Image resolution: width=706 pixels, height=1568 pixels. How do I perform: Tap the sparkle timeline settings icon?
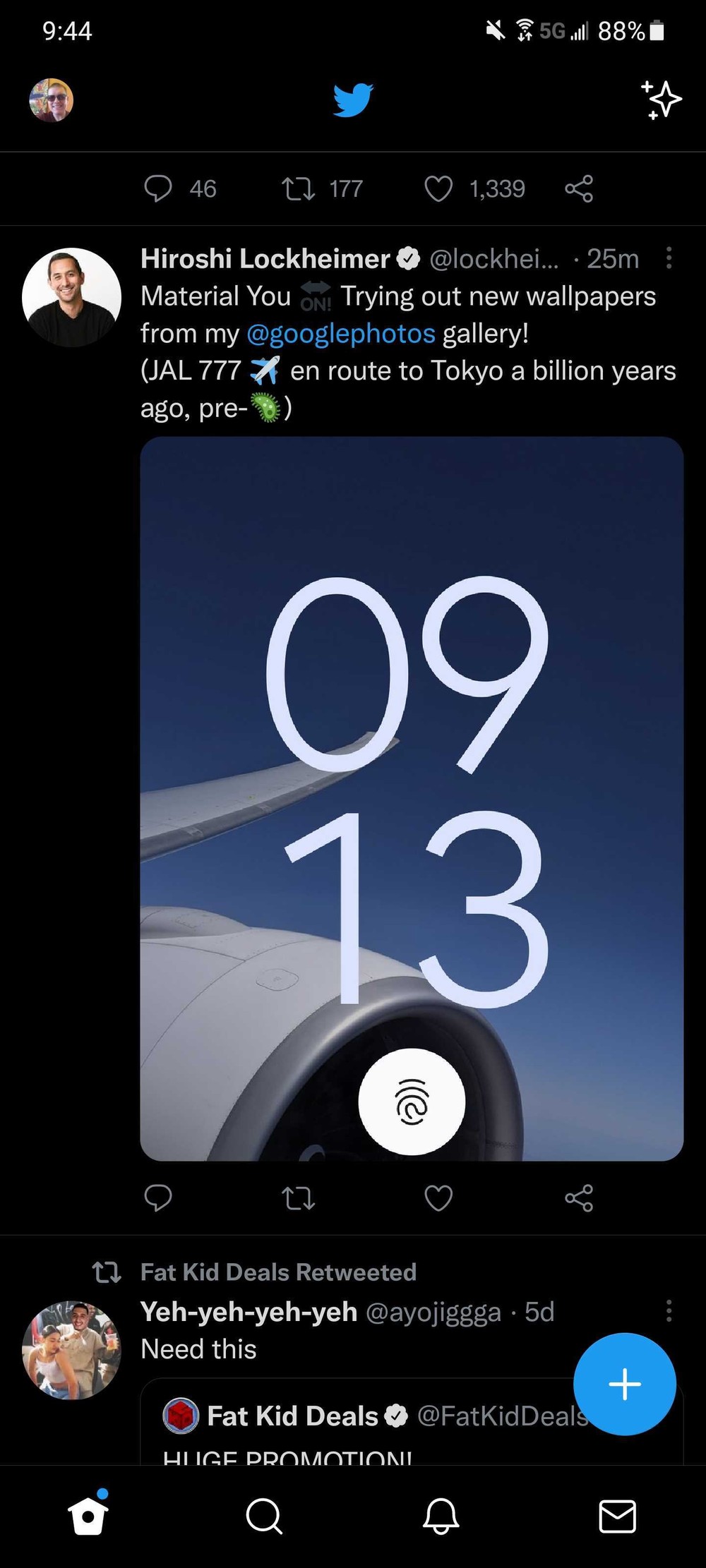(x=662, y=100)
